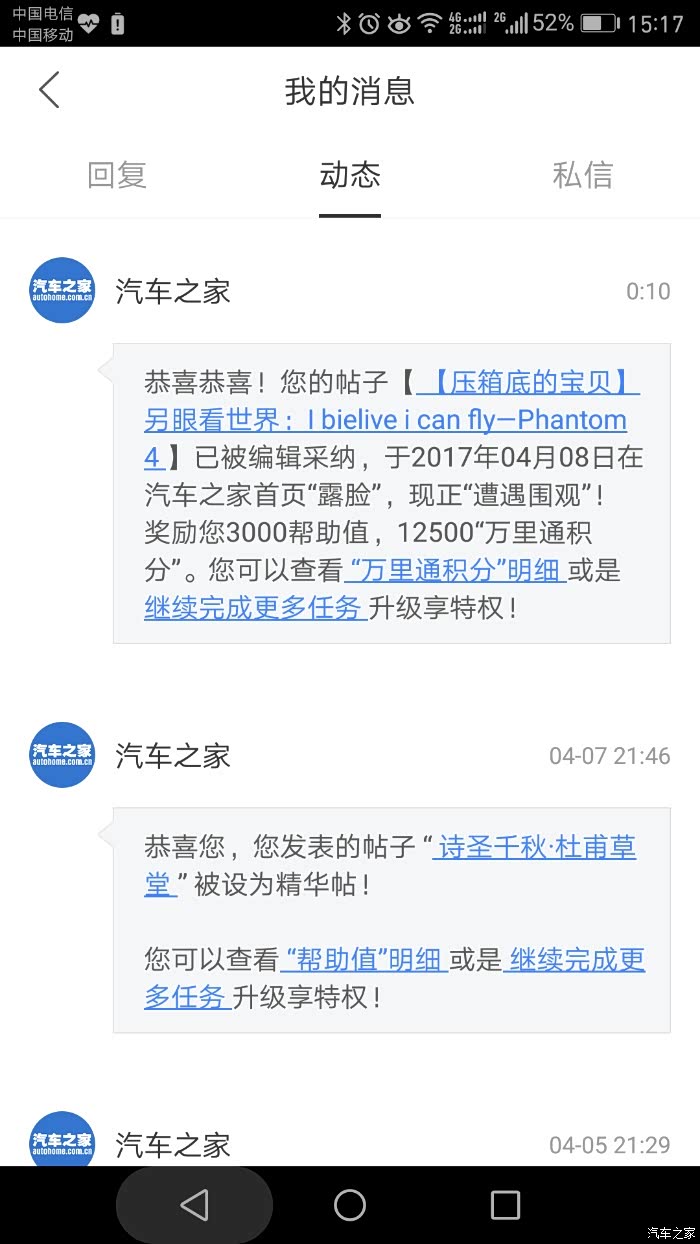The width and height of the screenshot is (700, 1244).
Task: Go to the home screen
Action: [x=350, y=1205]
